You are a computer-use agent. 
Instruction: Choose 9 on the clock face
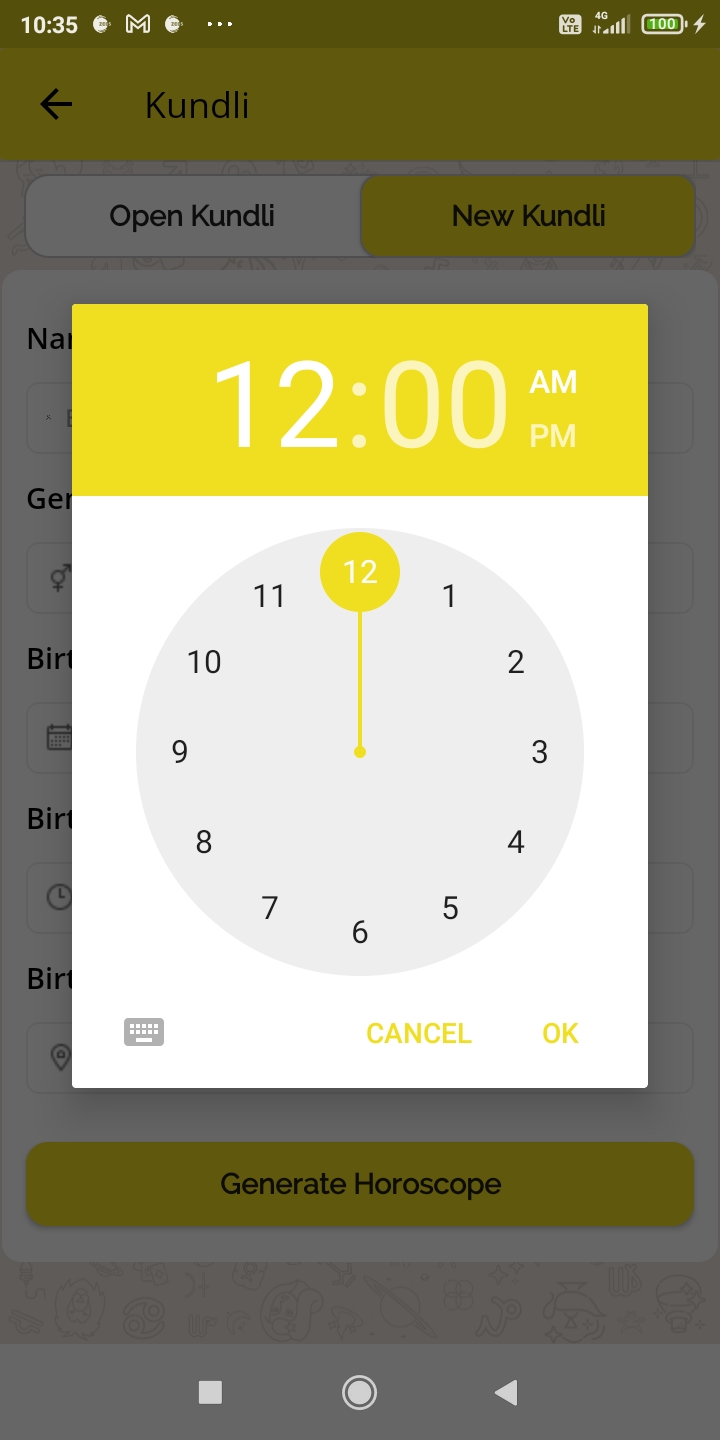click(x=180, y=752)
